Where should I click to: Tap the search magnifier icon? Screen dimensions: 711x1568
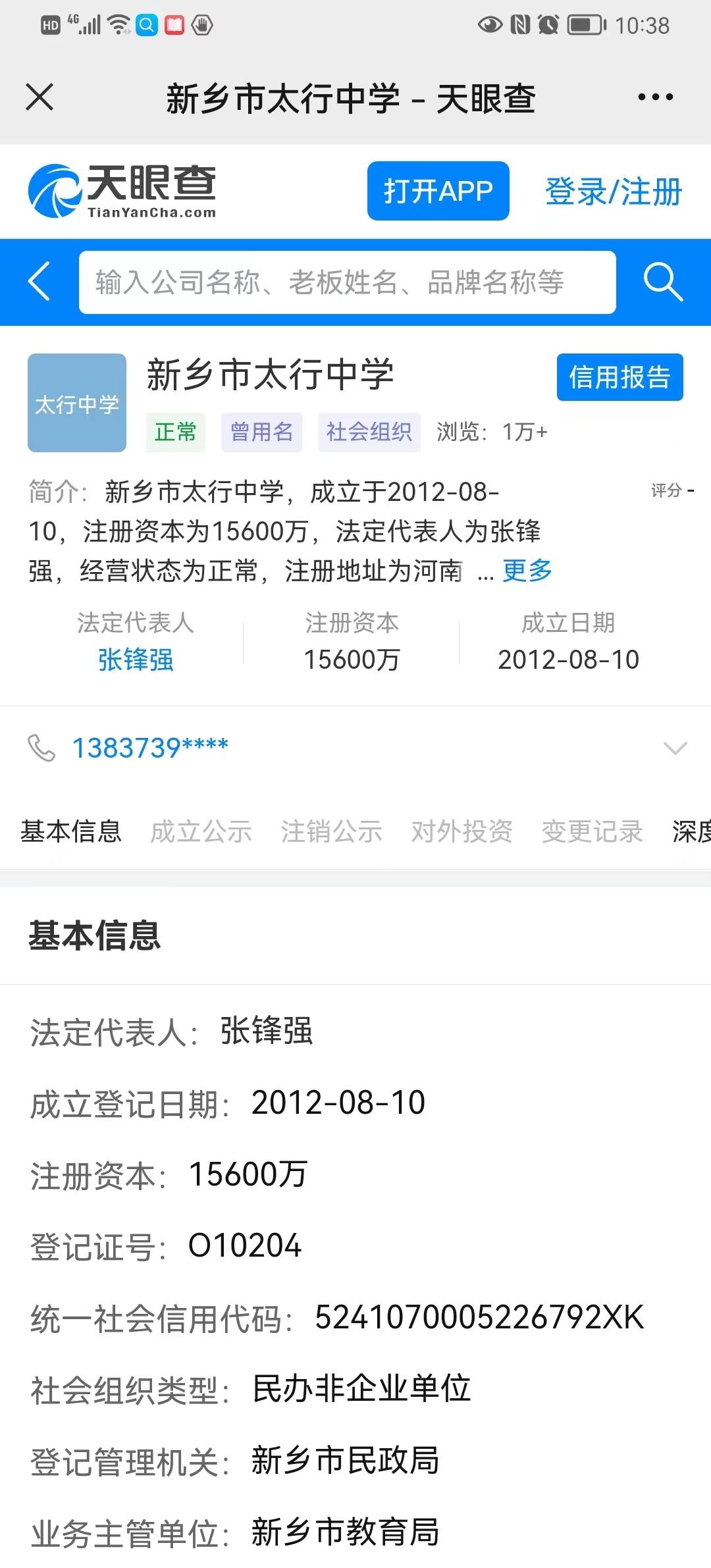point(663,282)
